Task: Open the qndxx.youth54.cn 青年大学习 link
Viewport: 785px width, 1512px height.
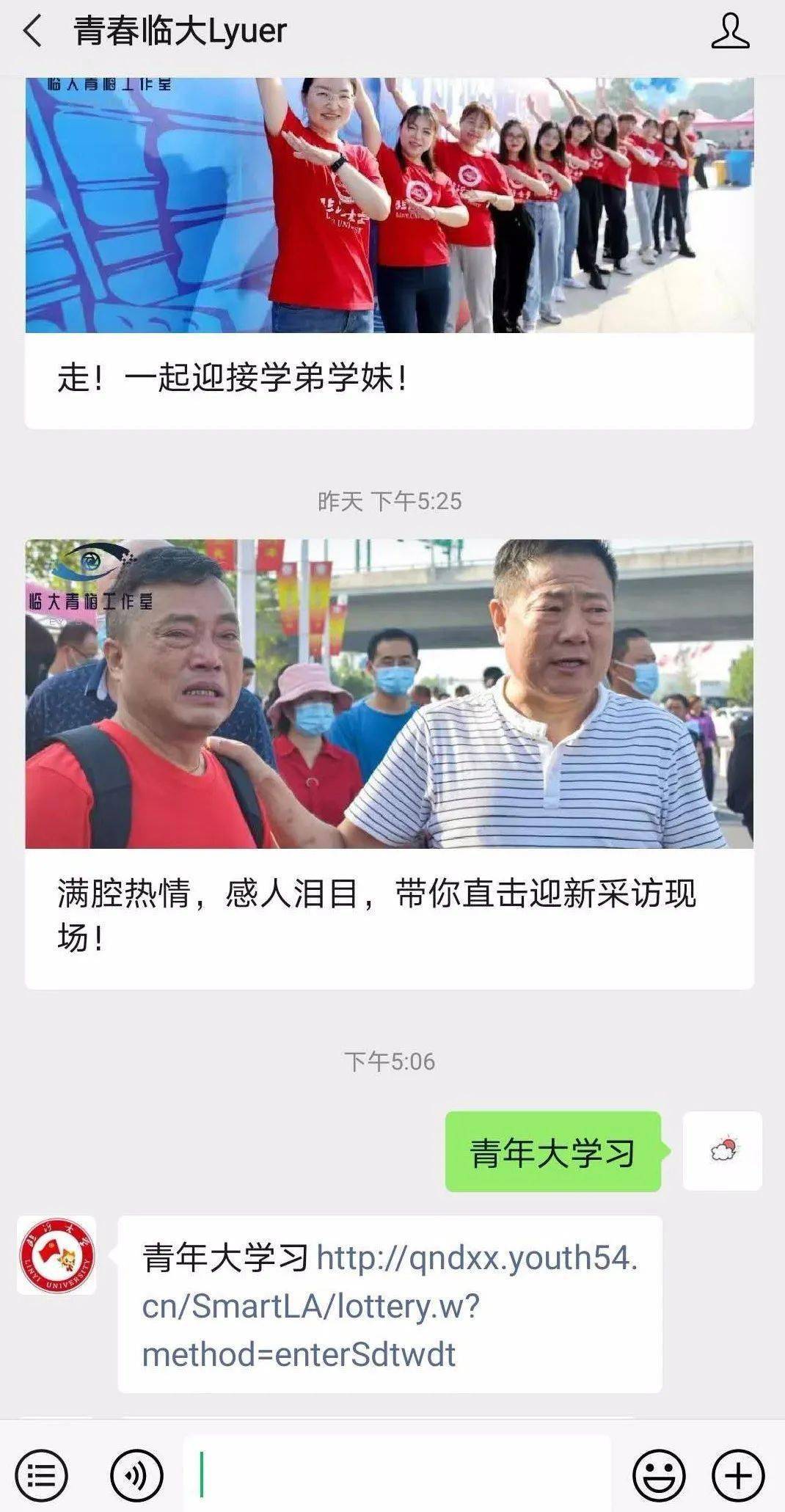Action: point(390,1307)
